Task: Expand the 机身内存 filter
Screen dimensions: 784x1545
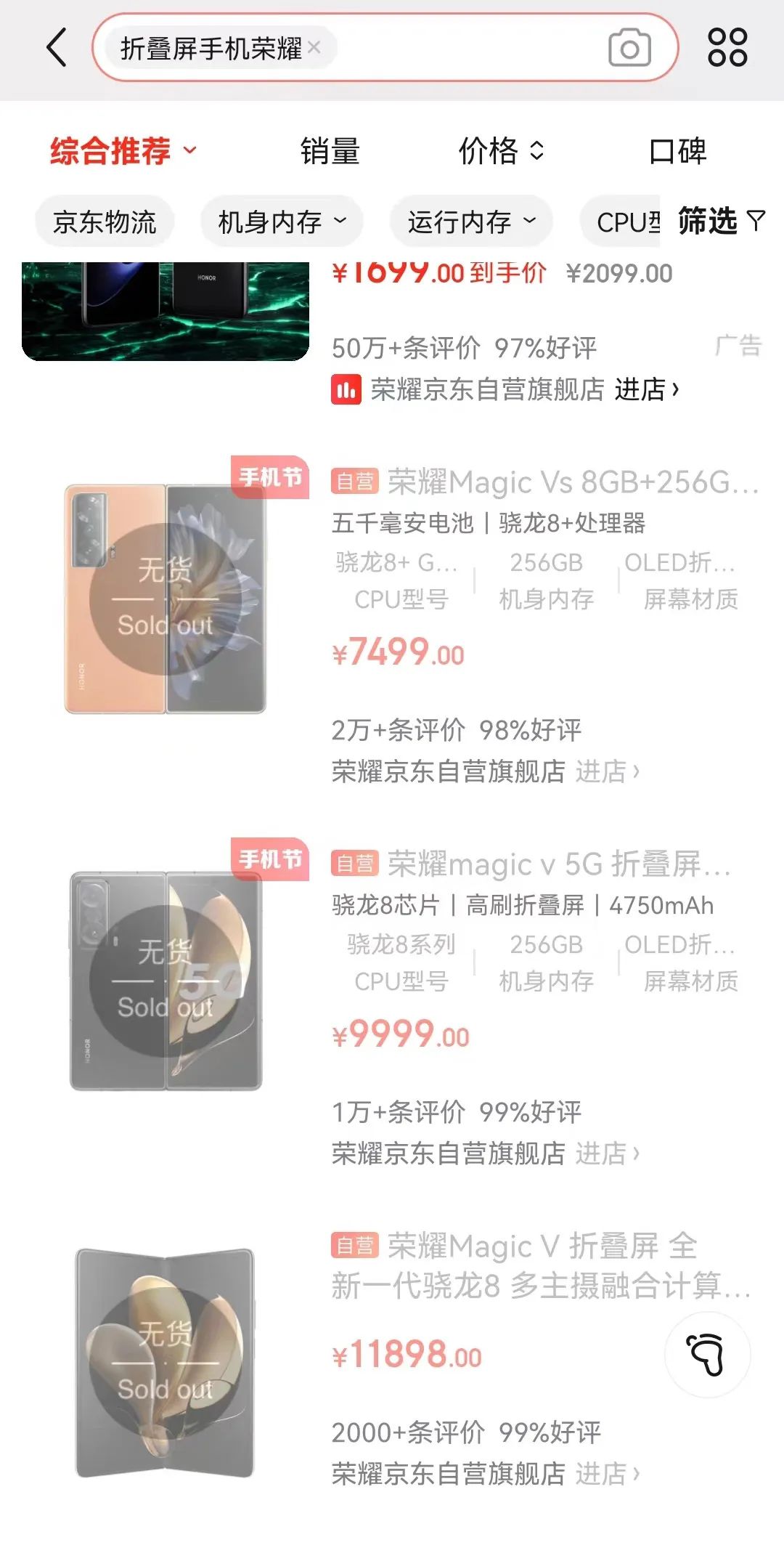Action: 282,222
